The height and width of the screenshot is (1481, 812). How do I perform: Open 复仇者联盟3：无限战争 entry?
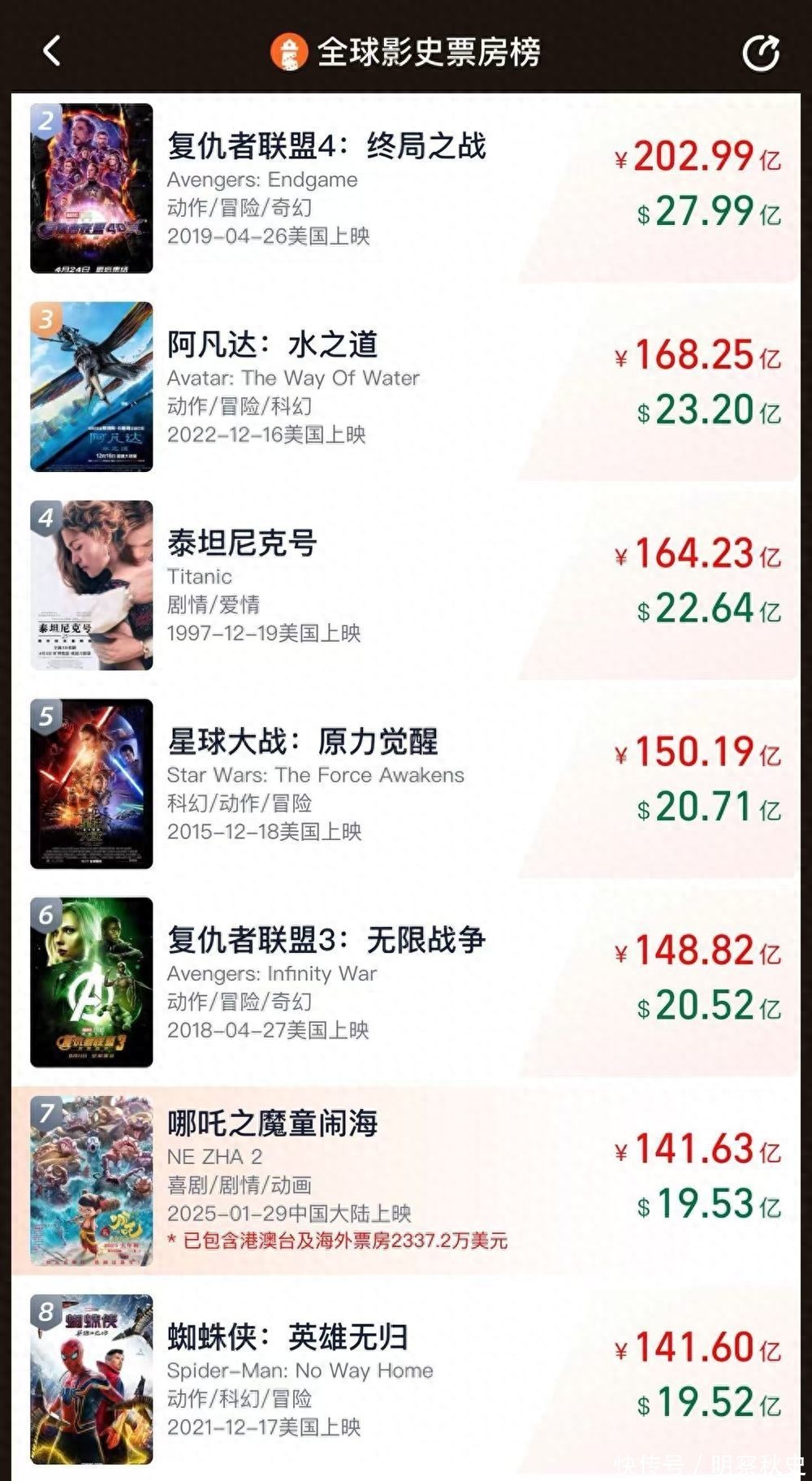coord(326,941)
